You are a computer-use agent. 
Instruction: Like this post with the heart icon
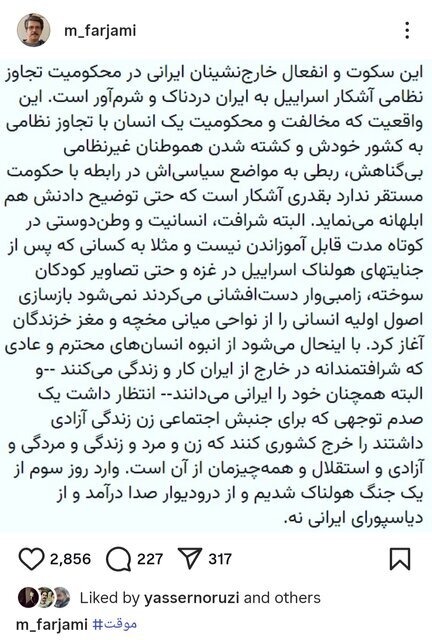31,559
